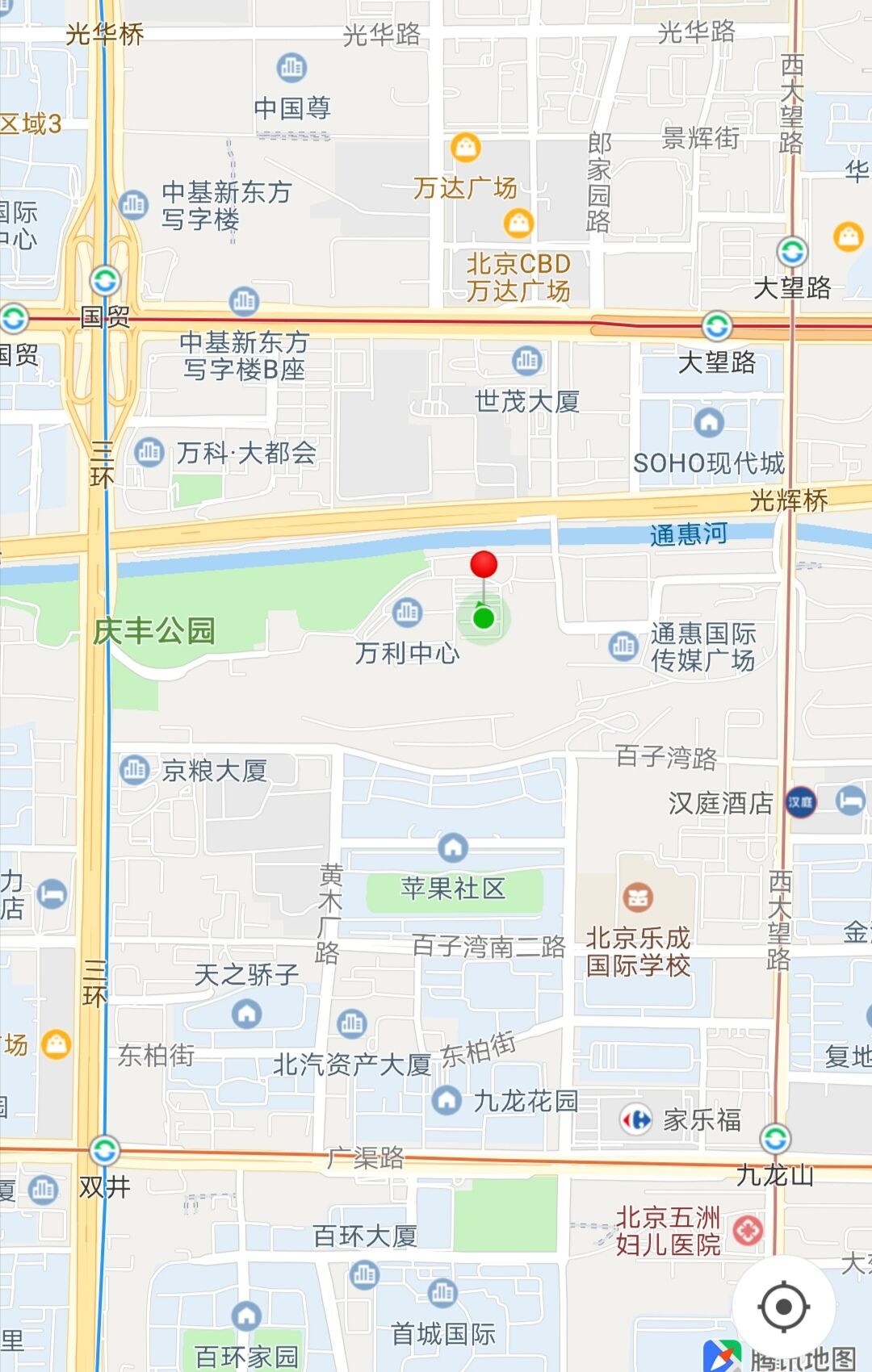Open the 北京五洲妇儿医院 hospital marker
Image resolution: width=872 pixels, height=1372 pixels.
748,1231
